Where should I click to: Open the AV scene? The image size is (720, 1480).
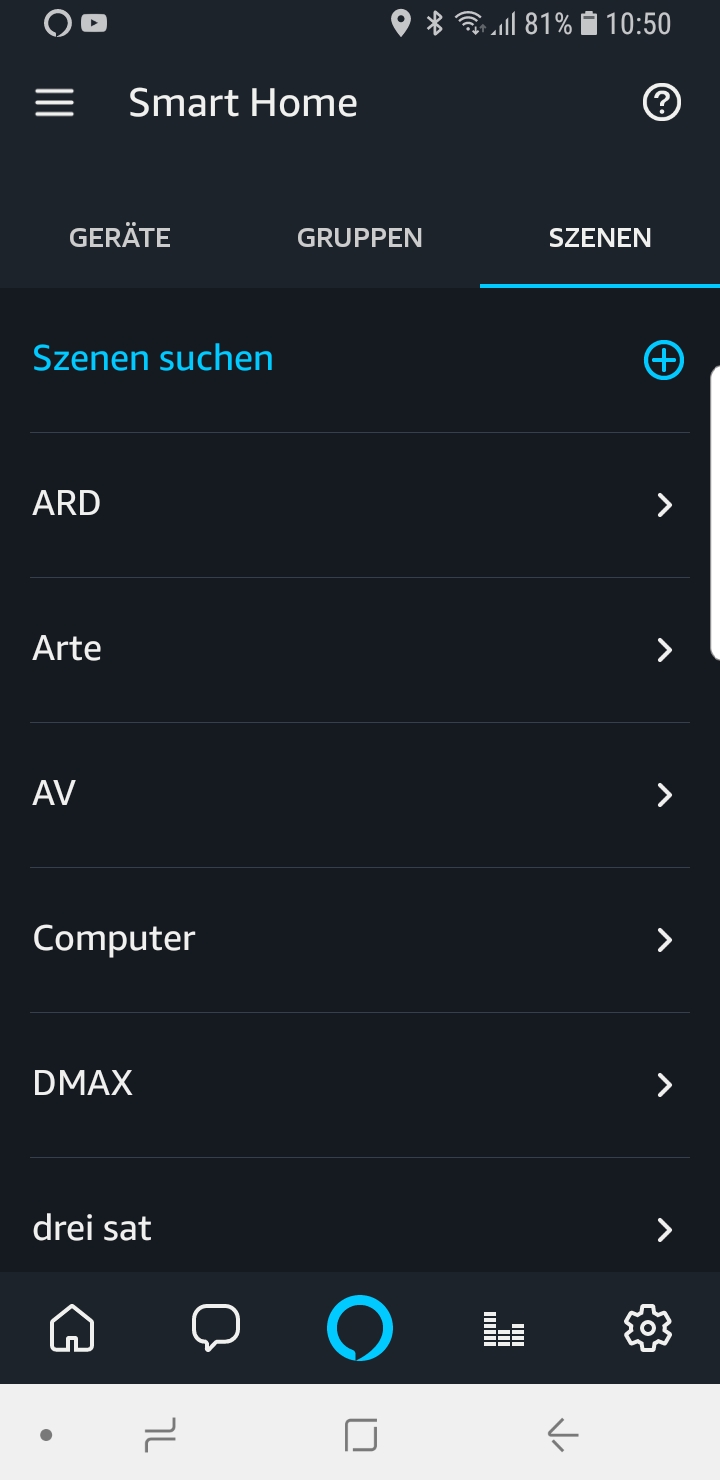coord(360,795)
